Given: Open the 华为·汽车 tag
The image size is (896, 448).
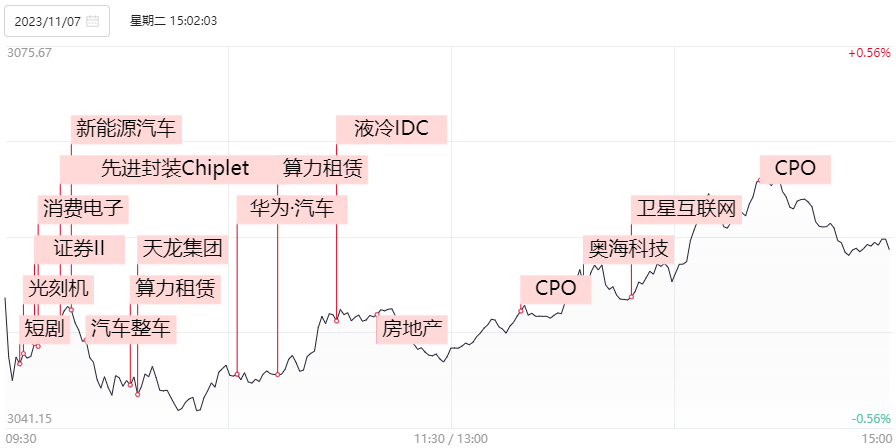Looking at the screenshot, I should coord(292,209).
